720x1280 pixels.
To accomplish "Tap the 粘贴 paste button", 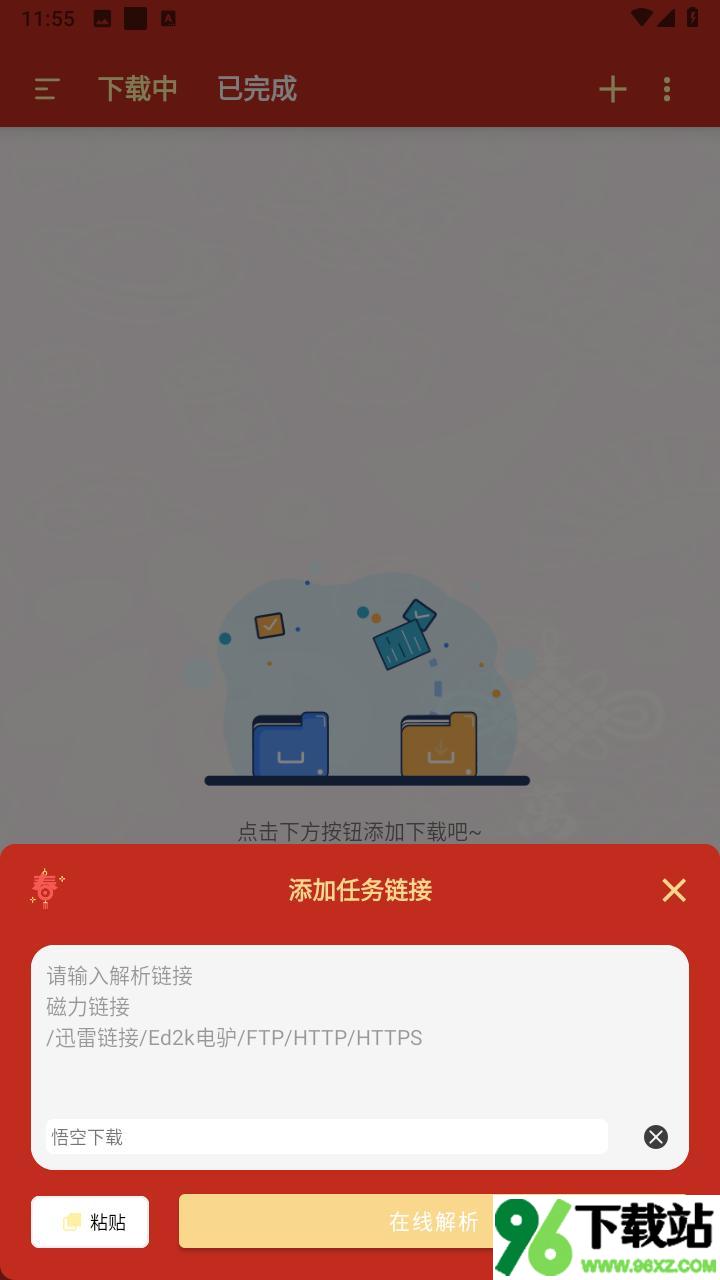I will pyautogui.click(x=90, y=1222).
